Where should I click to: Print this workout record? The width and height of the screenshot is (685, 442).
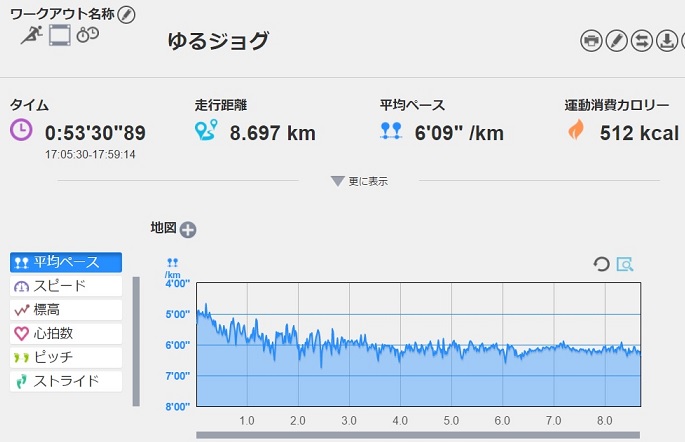[591, 41]
